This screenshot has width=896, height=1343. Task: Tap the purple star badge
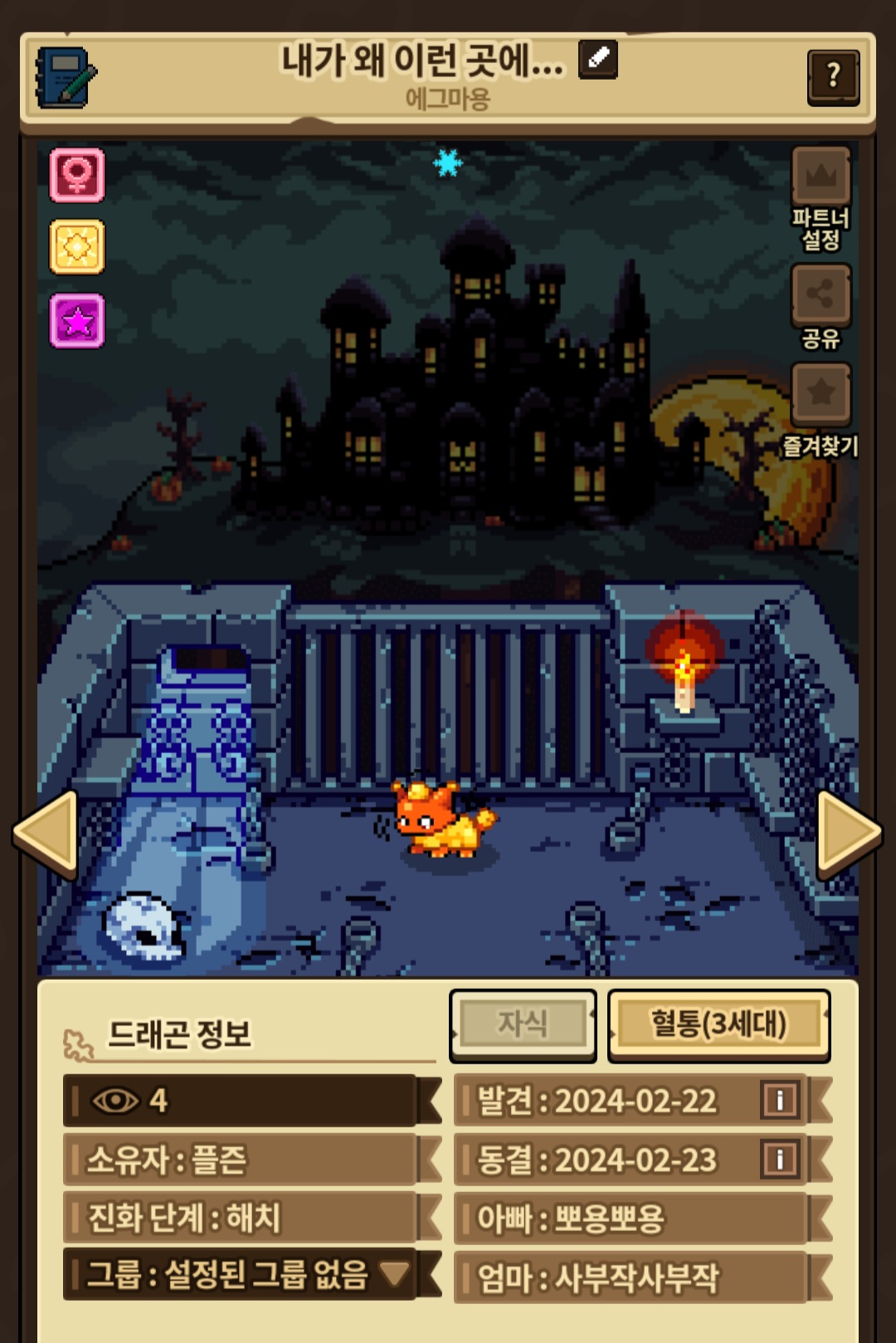(77, 321)
